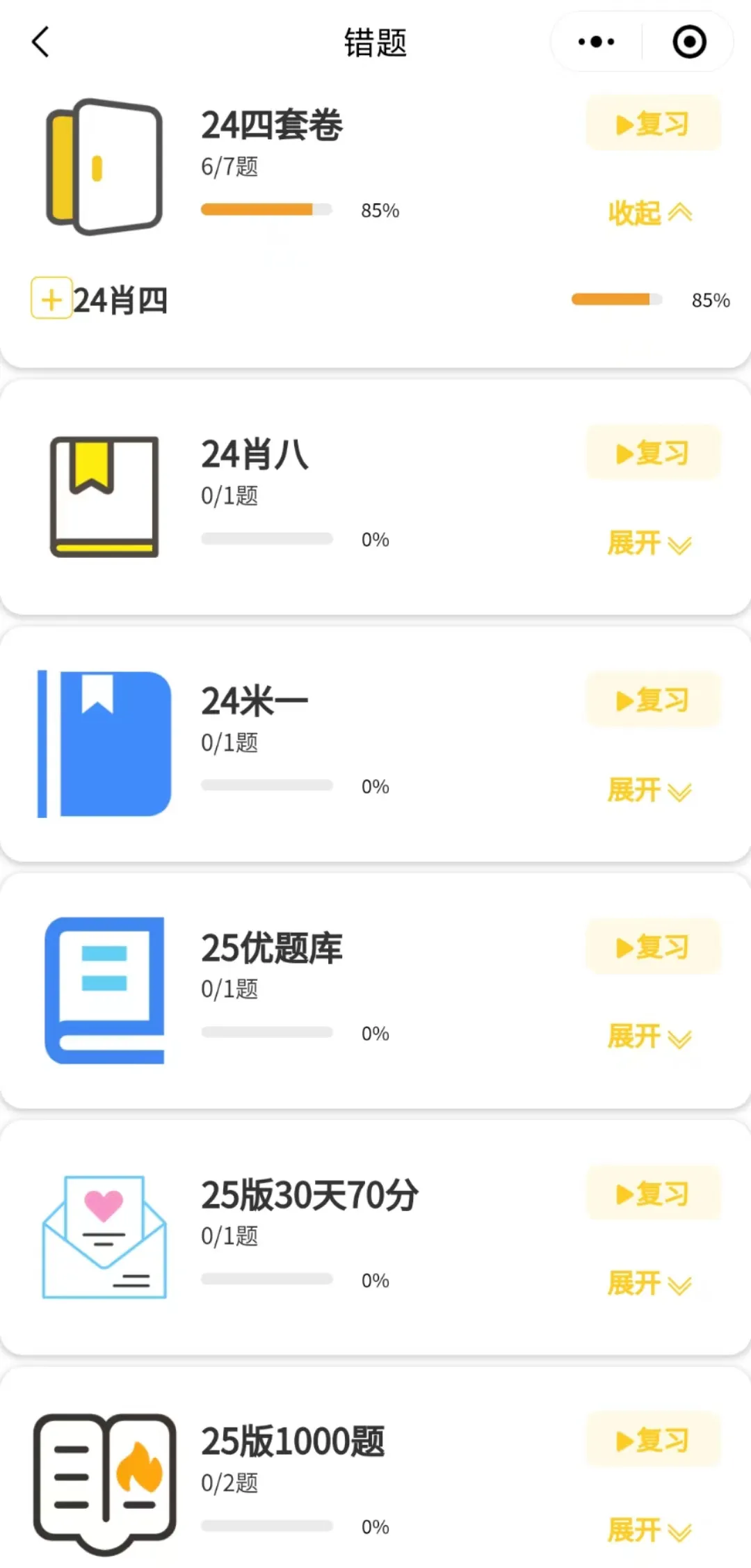Image resolution: width=751 pixels, height=1568 pixels.
Task: Open the mini program three-dot menu
Action: pyautogui.click(x=596, y=42)
